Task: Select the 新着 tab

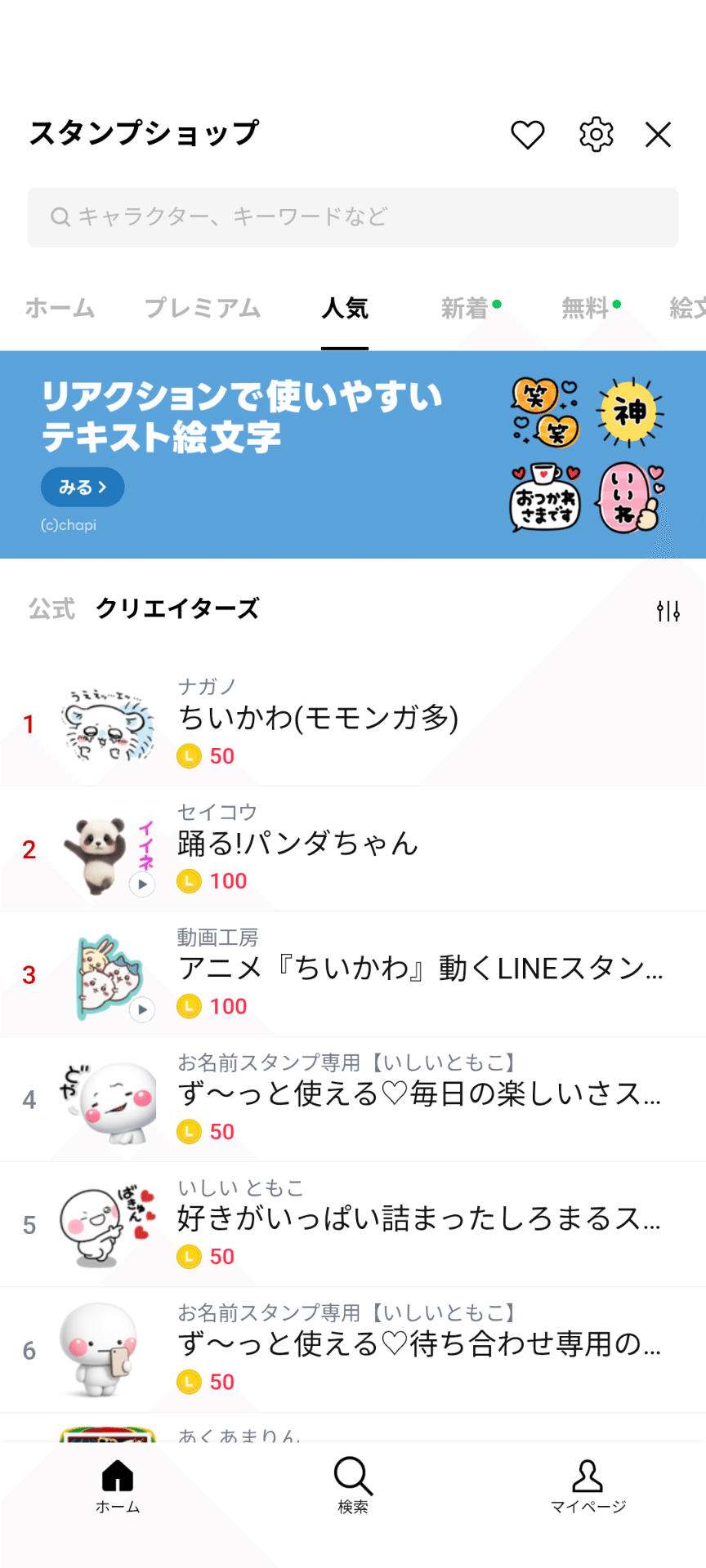Action: [466, 309]
